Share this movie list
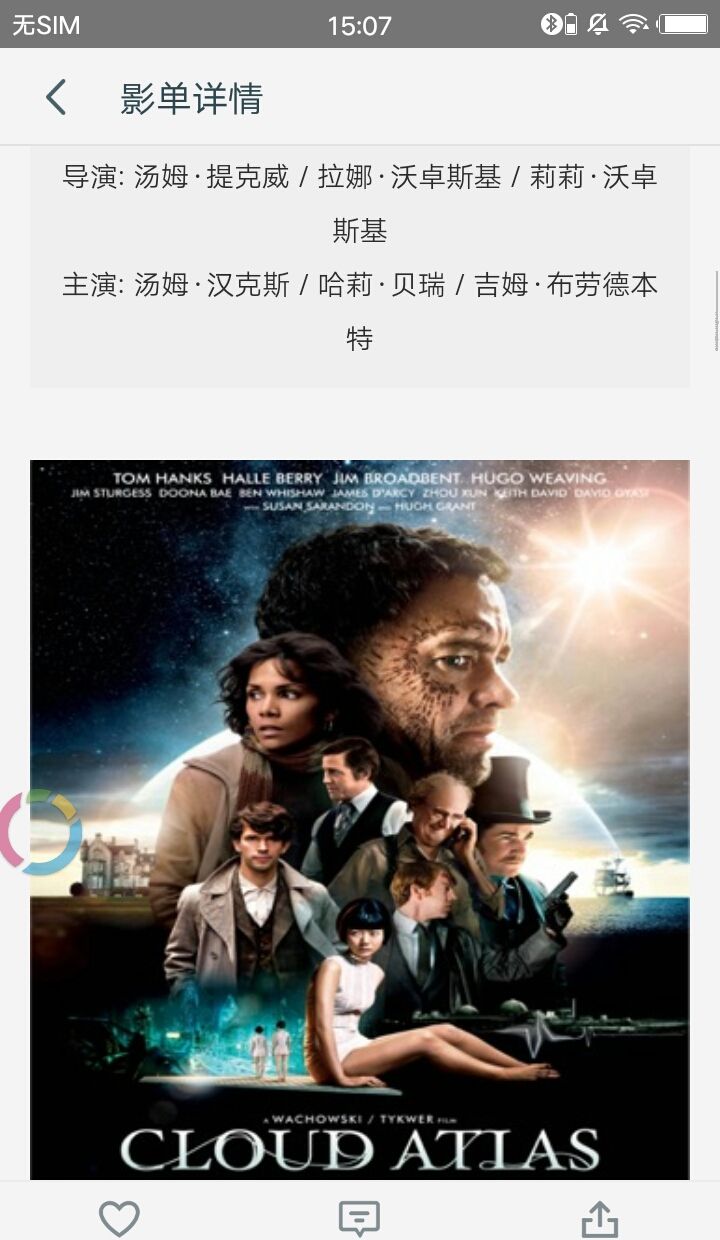This screenshot has height=1240, width=720. tap(600, 1218)
